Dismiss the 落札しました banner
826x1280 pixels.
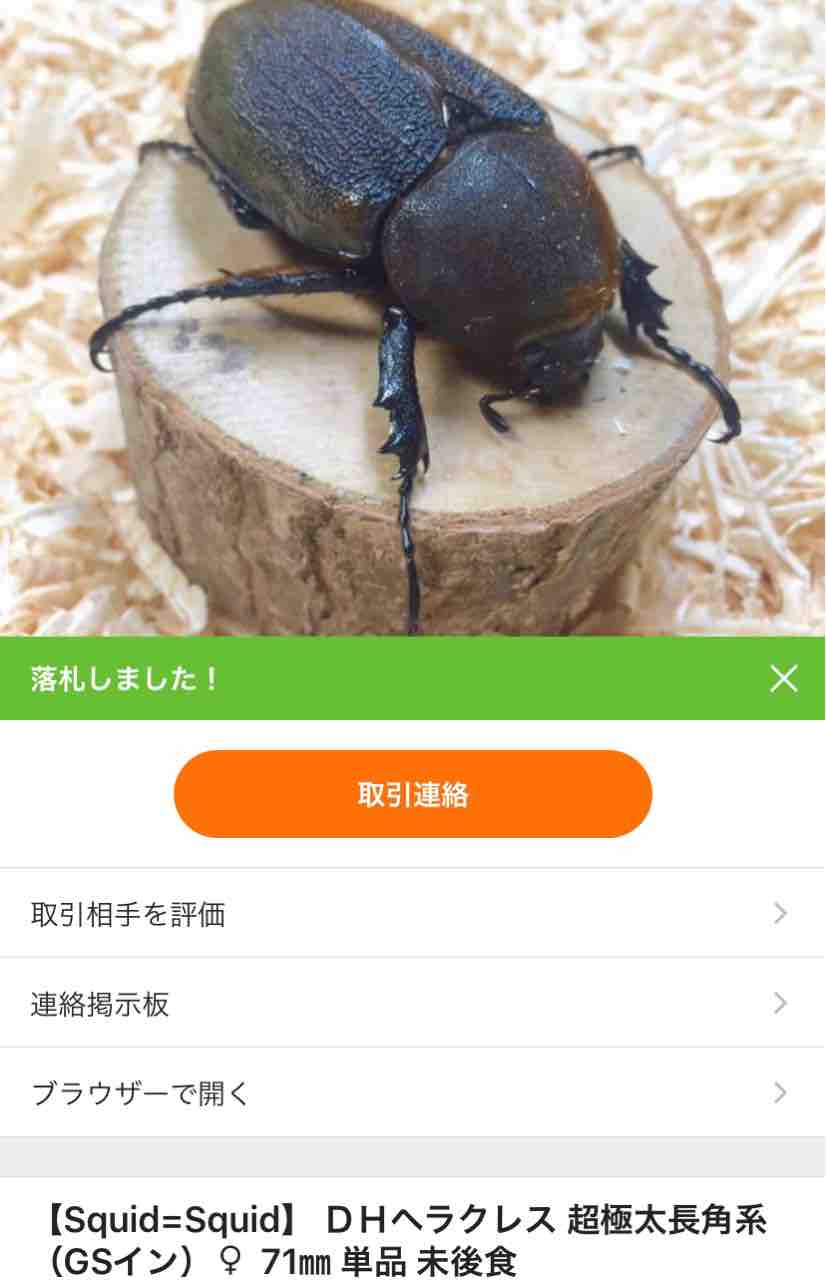[783, 679]
